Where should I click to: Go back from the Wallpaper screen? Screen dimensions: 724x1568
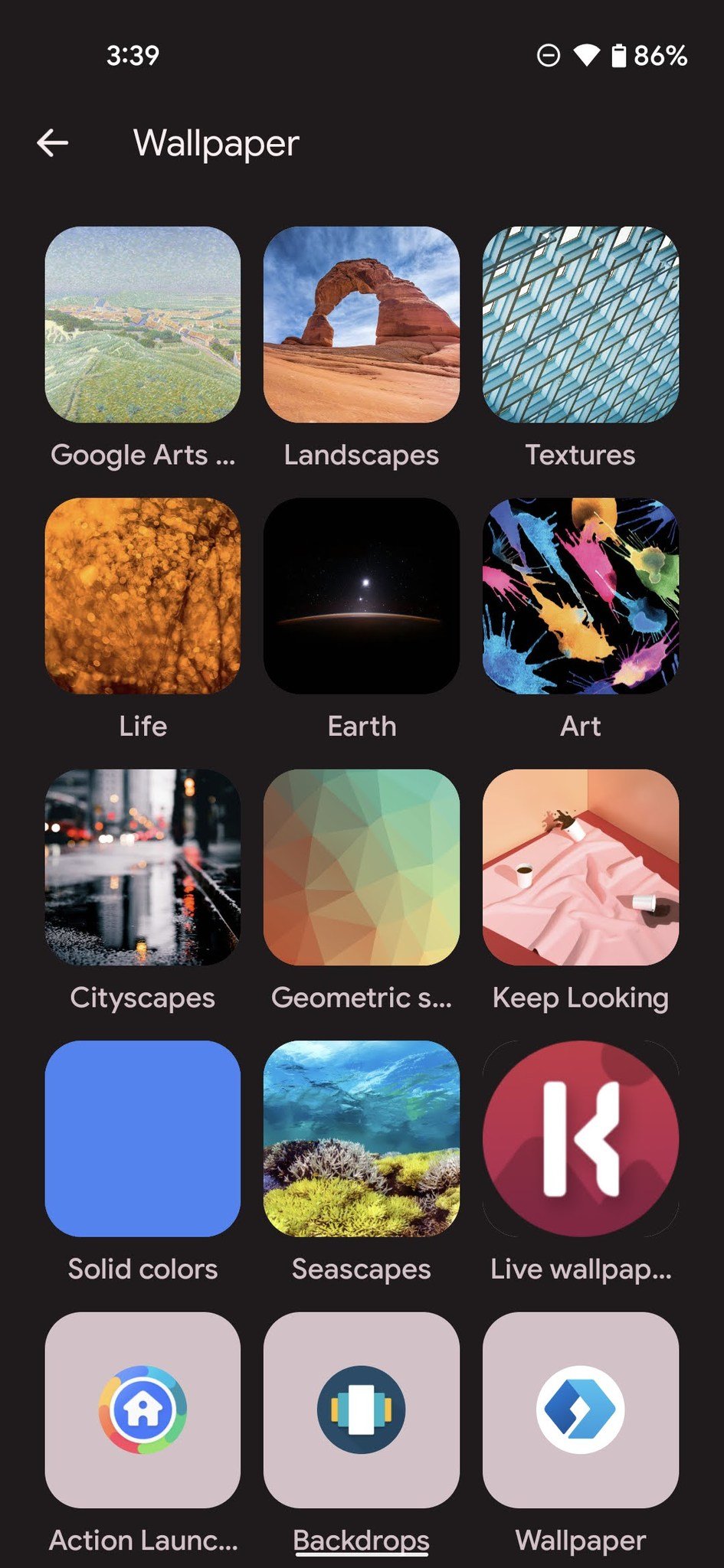pos(53,142)
